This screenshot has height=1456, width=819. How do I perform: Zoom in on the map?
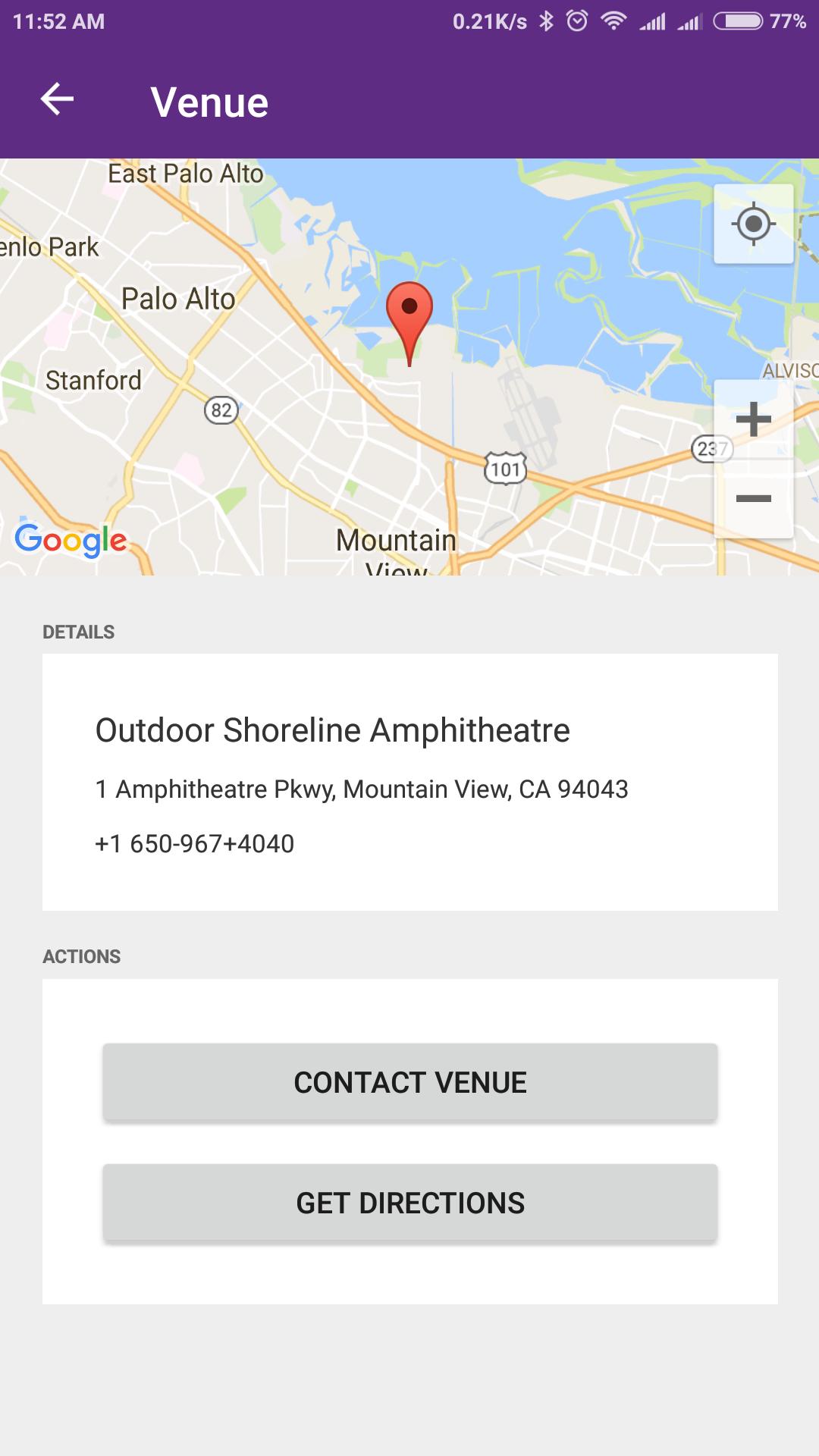753,419
